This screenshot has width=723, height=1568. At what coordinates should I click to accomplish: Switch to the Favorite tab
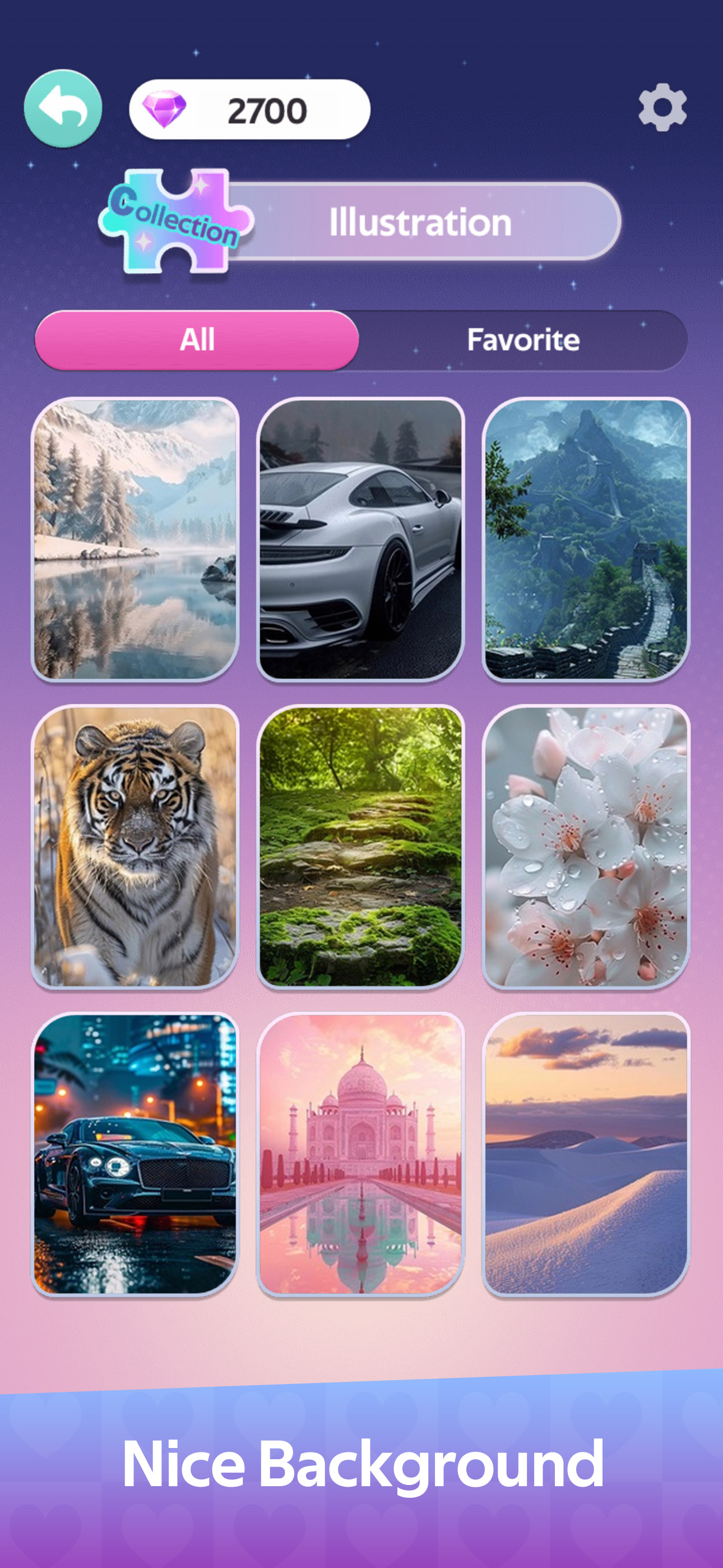[x=523, y=340]
